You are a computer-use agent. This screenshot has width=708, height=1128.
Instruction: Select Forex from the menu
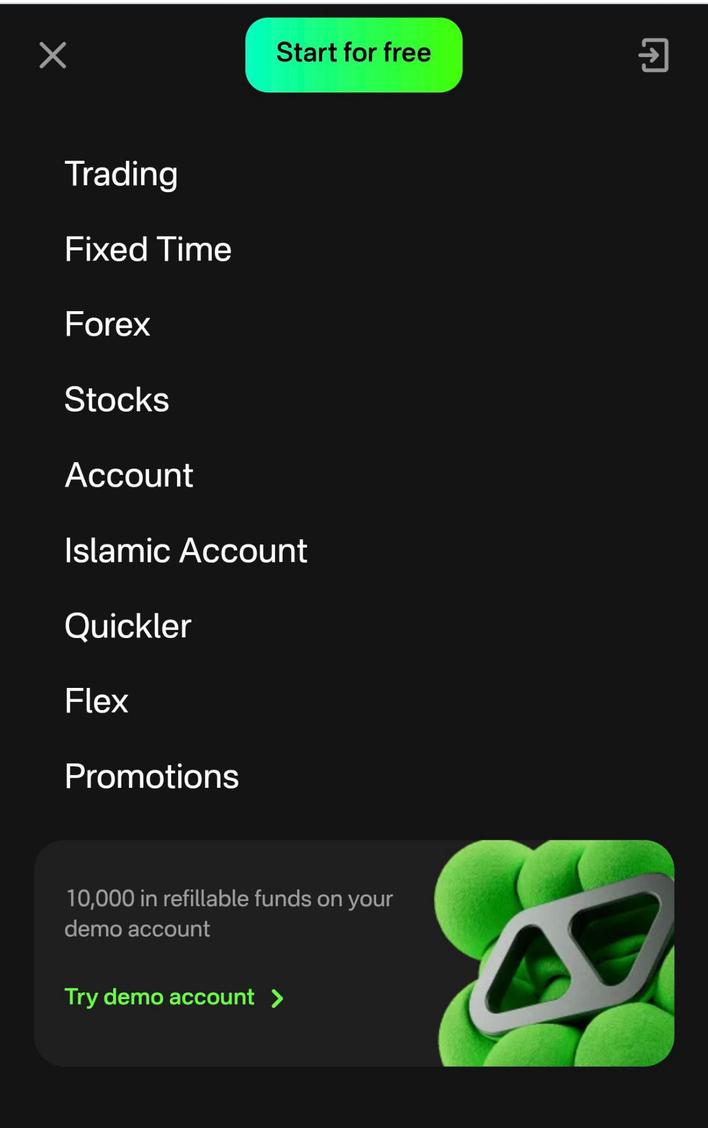107,324
